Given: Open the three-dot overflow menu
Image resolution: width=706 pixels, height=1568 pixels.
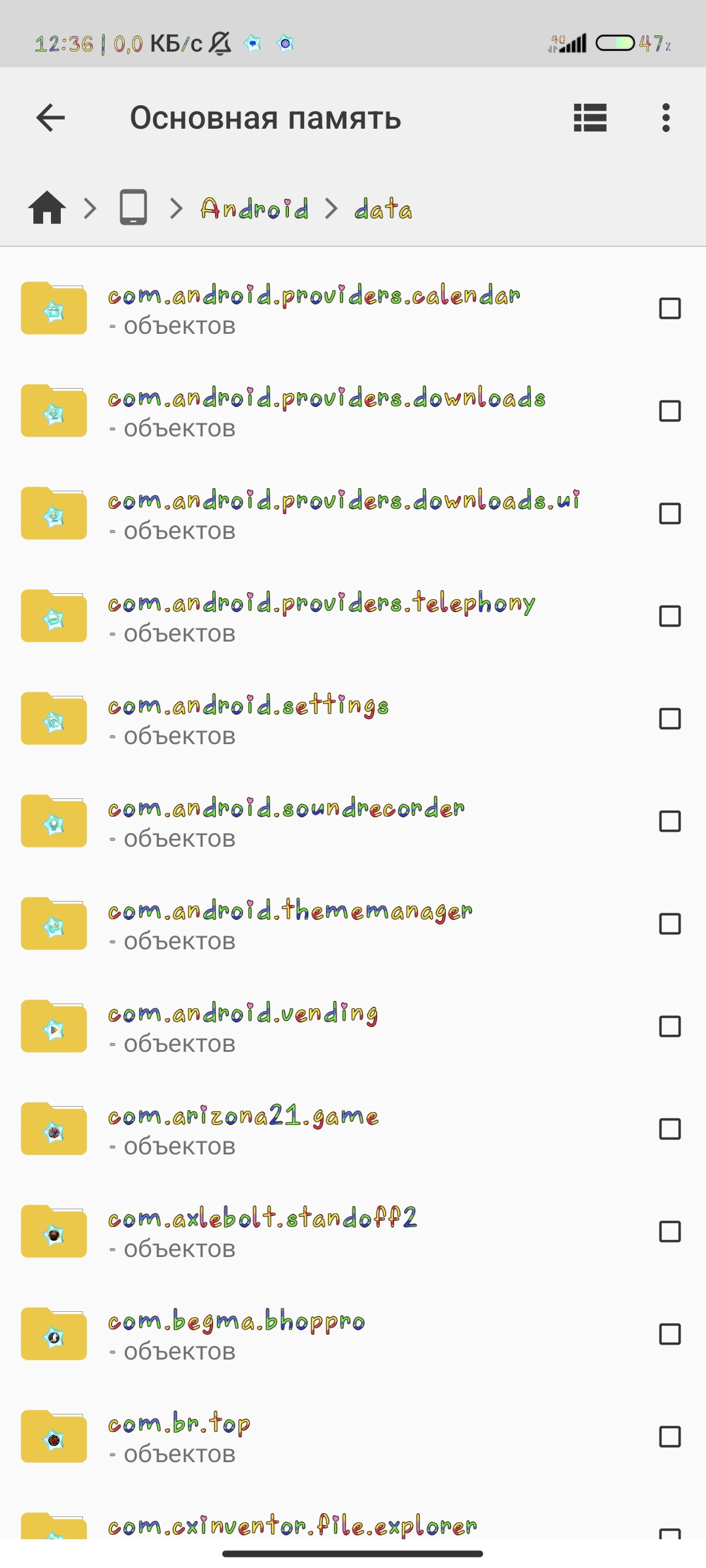Looking at the screenshot, I should [665, 118].
